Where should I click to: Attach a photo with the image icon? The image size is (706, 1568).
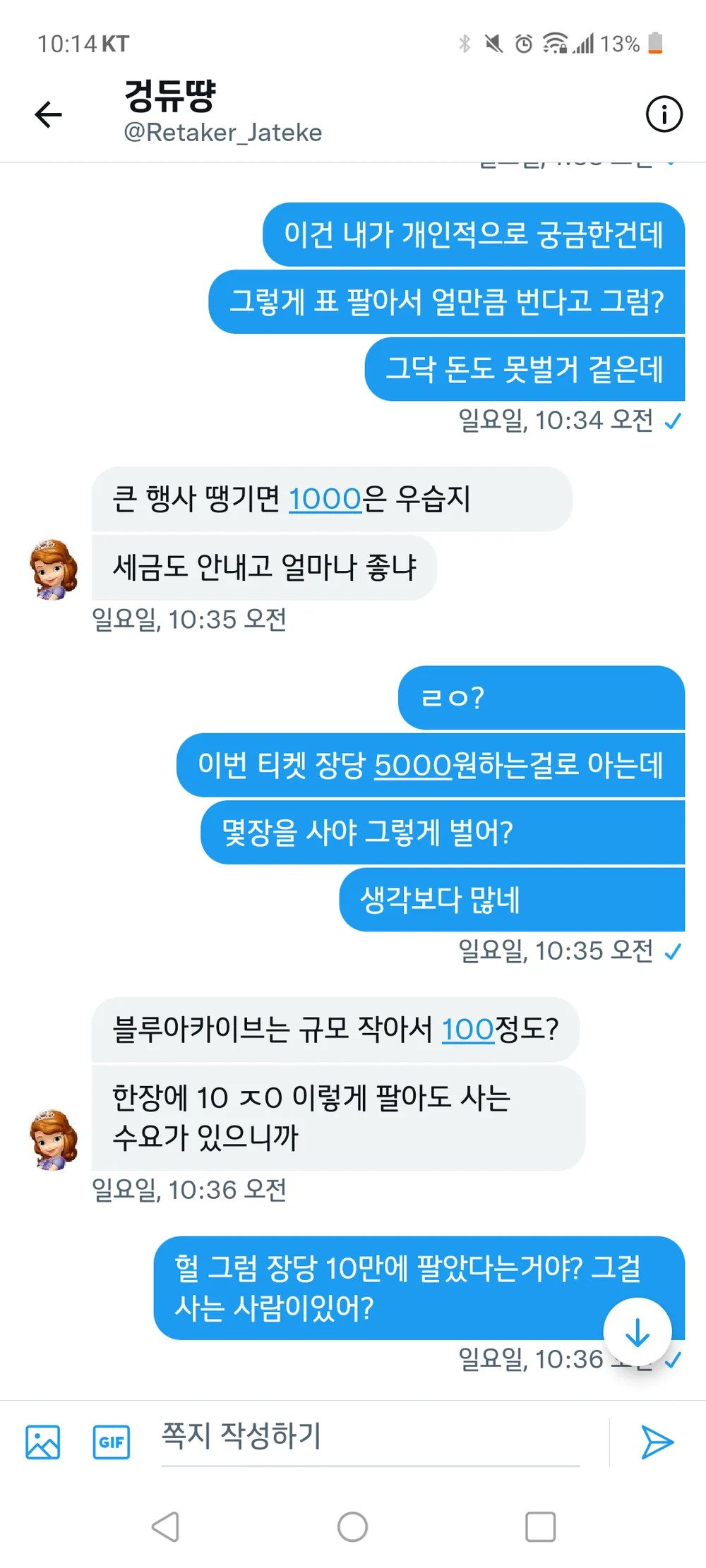coord(43,1442)
